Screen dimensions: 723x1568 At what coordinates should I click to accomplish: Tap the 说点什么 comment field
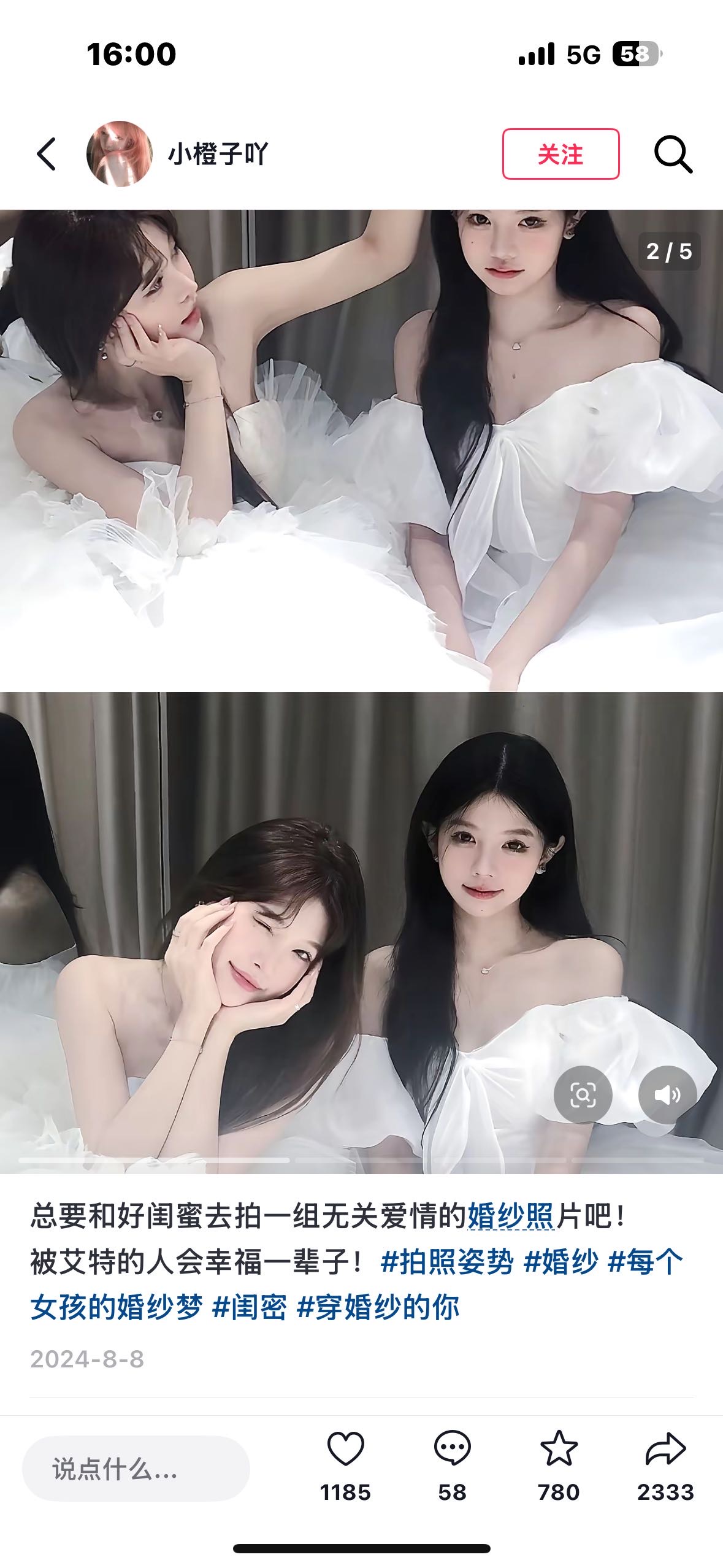136,1469
